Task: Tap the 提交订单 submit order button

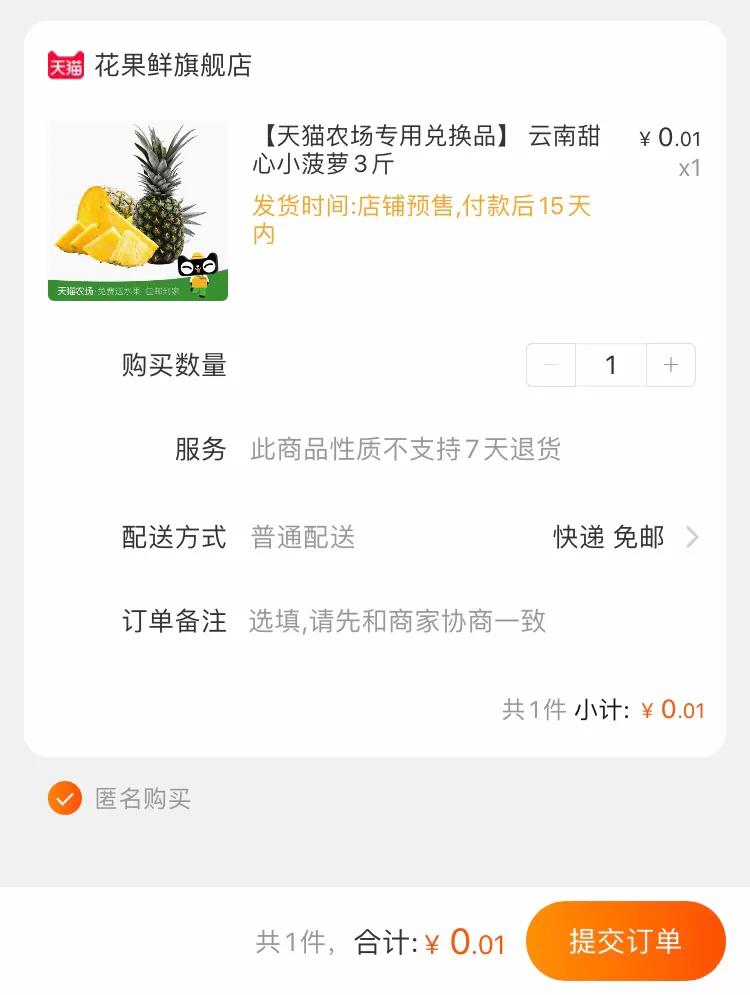Action: (626, 940)
